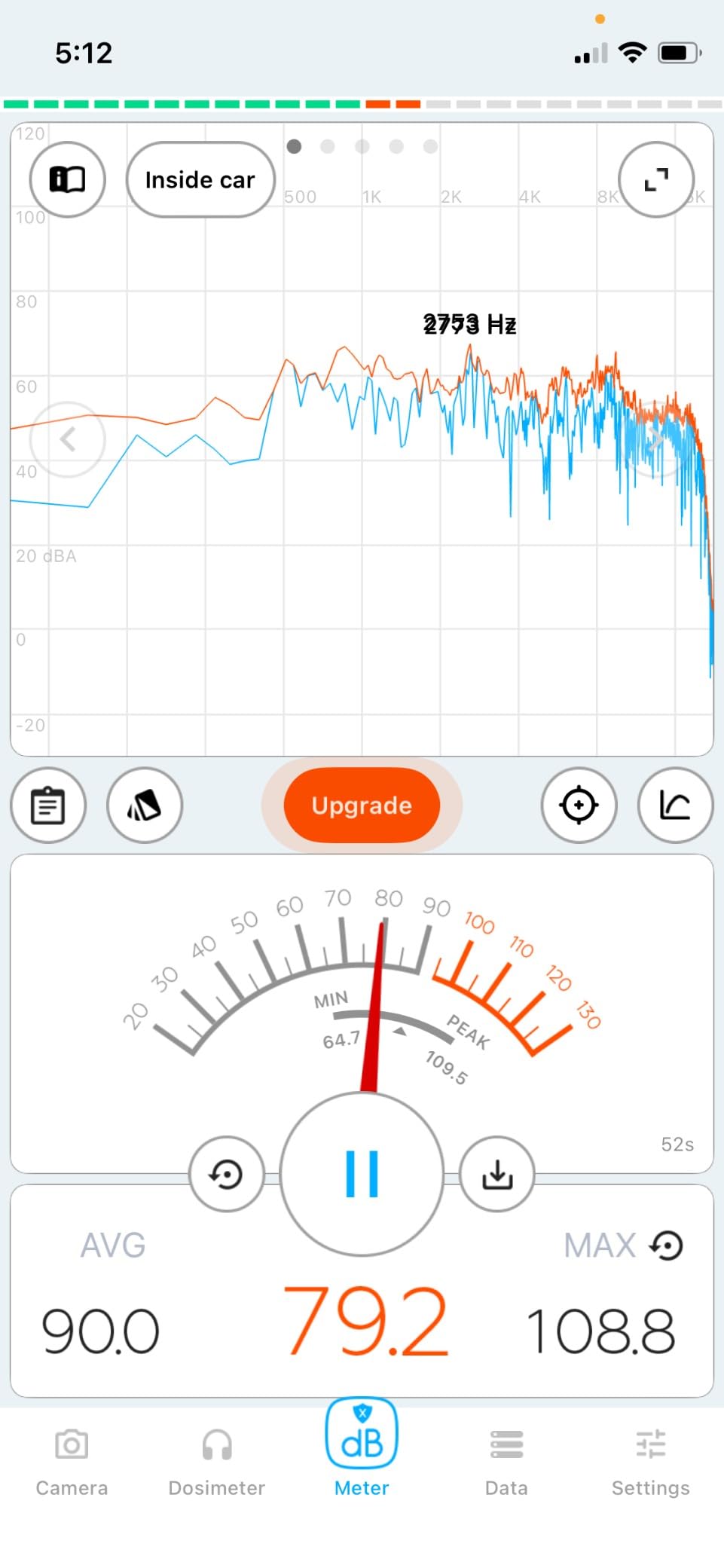Open the calibration target icon
This screenshot has width=724, height=1568.
[579, 805]
